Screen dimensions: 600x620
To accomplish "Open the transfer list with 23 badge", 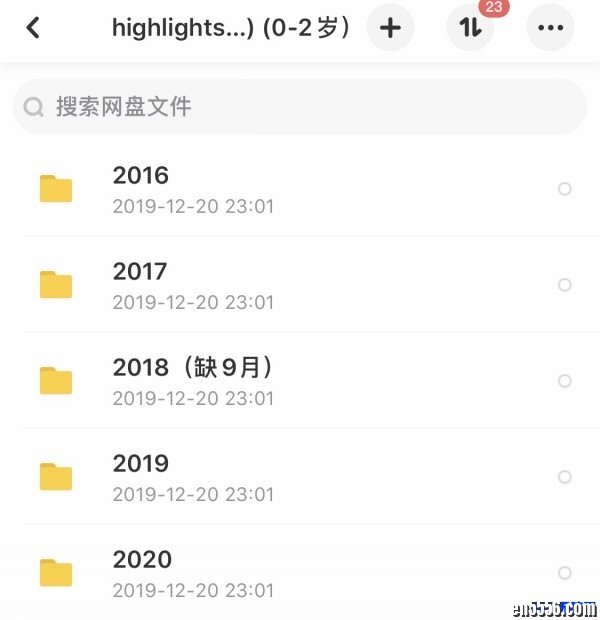I will [x=470, y=28].
